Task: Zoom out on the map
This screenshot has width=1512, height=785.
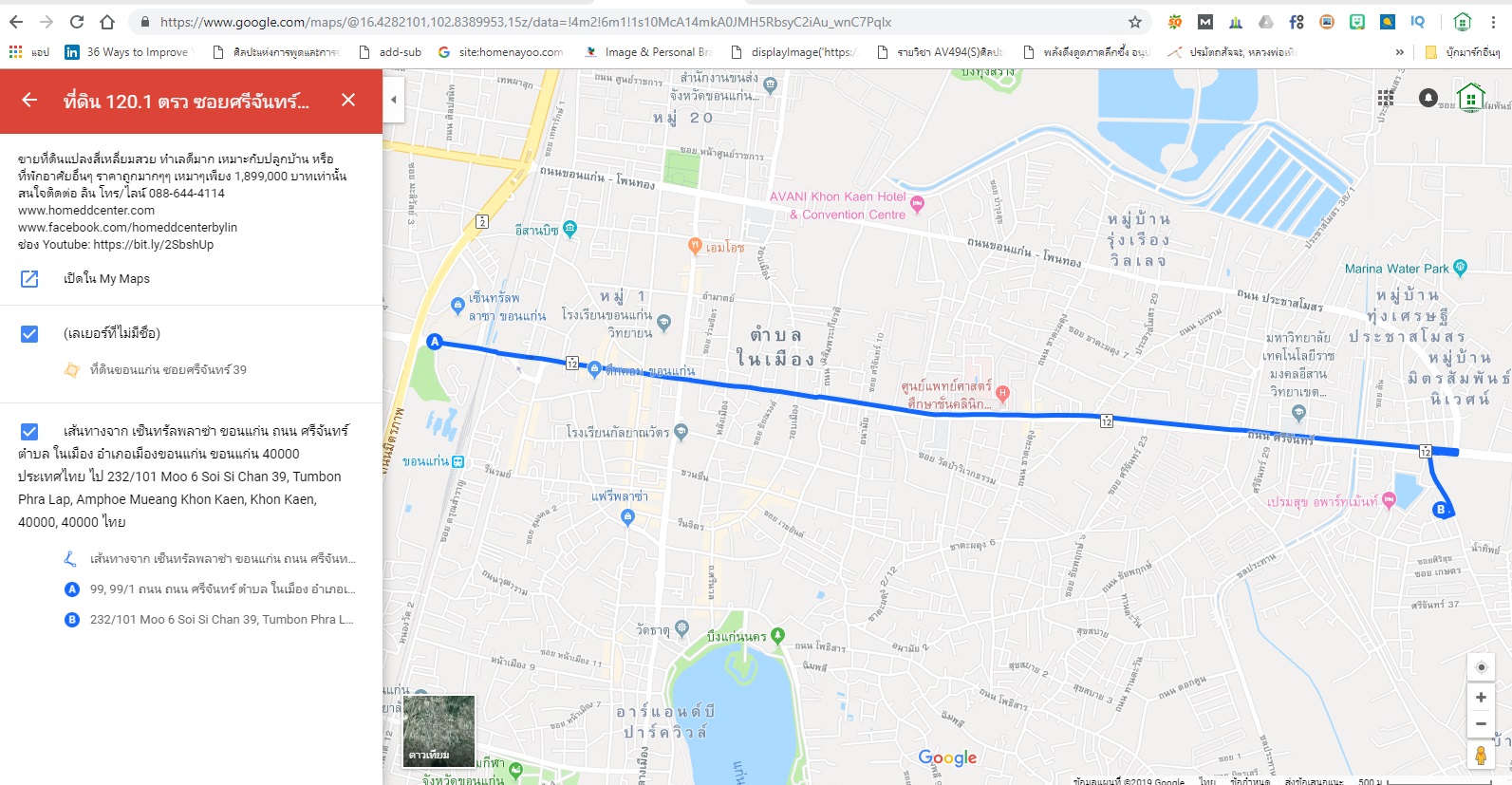Action: [1481, 724]
